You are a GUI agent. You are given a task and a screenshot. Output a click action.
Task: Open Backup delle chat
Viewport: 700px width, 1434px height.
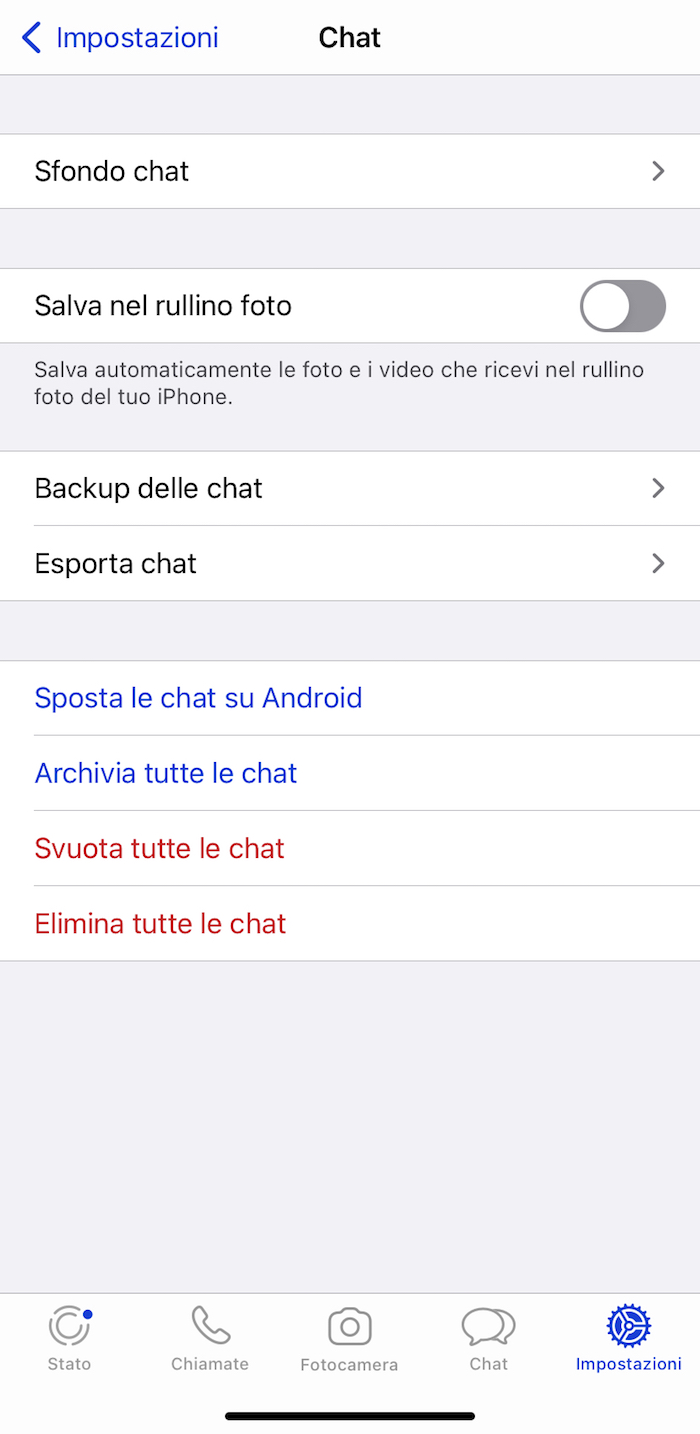click(x=350, y=488)
